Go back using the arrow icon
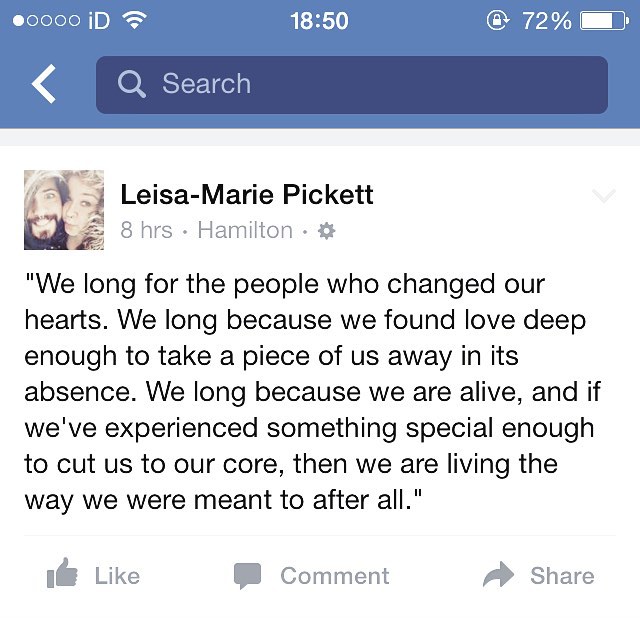 pyautogui.click(x=43, y=85)
